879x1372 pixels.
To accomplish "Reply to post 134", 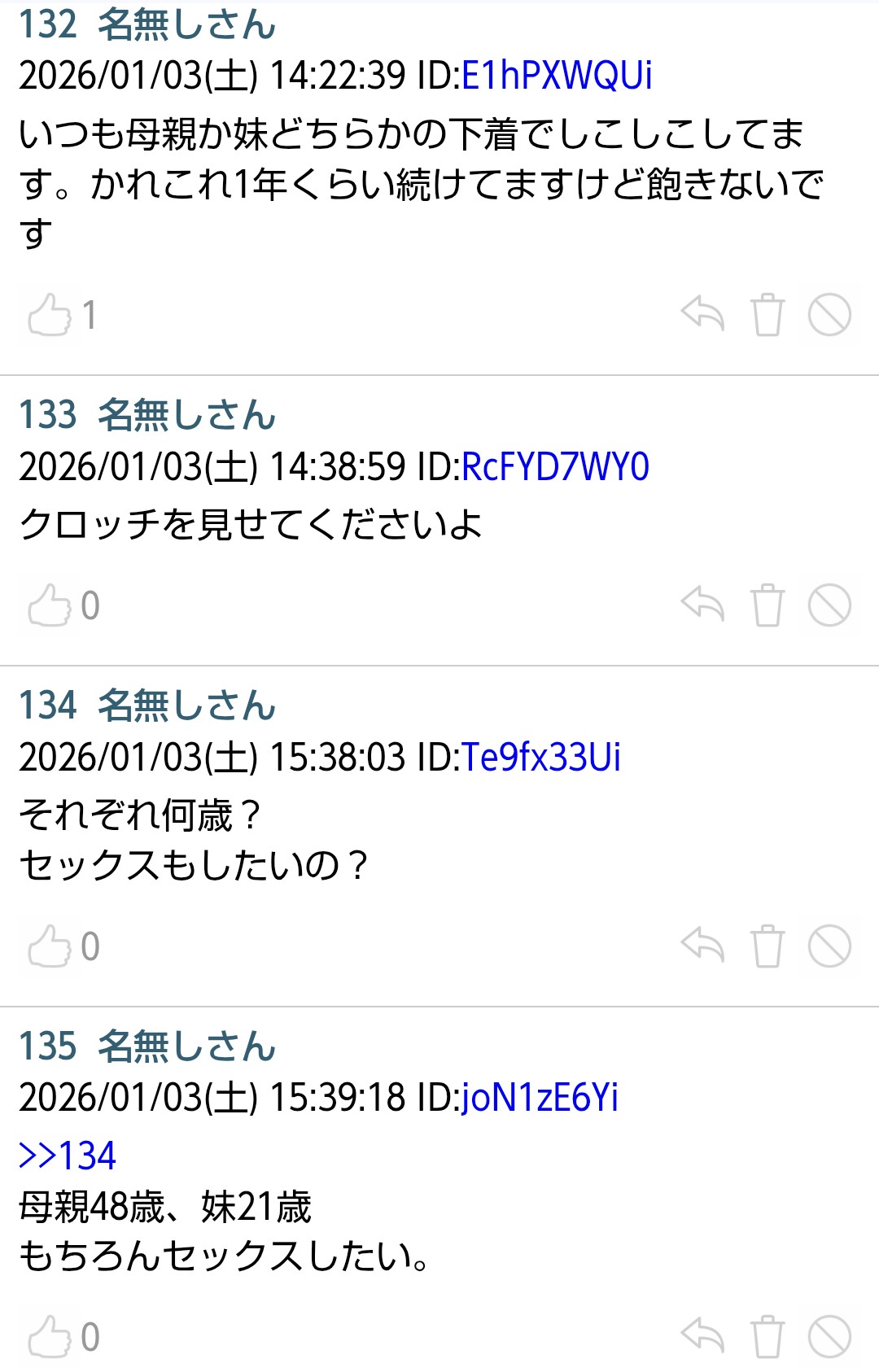I will [x=702, y=946].
